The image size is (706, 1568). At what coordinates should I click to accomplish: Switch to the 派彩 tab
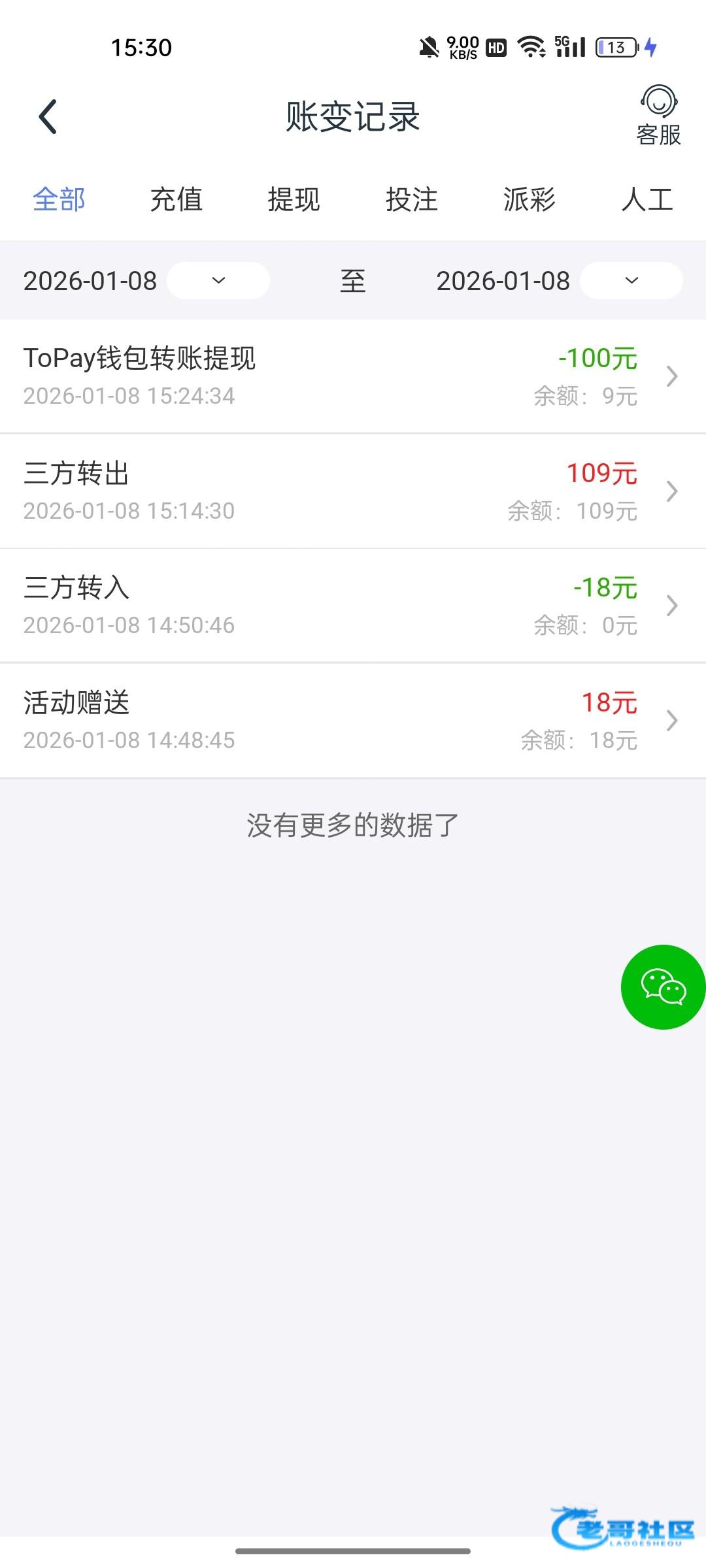(x=529, y=199)
